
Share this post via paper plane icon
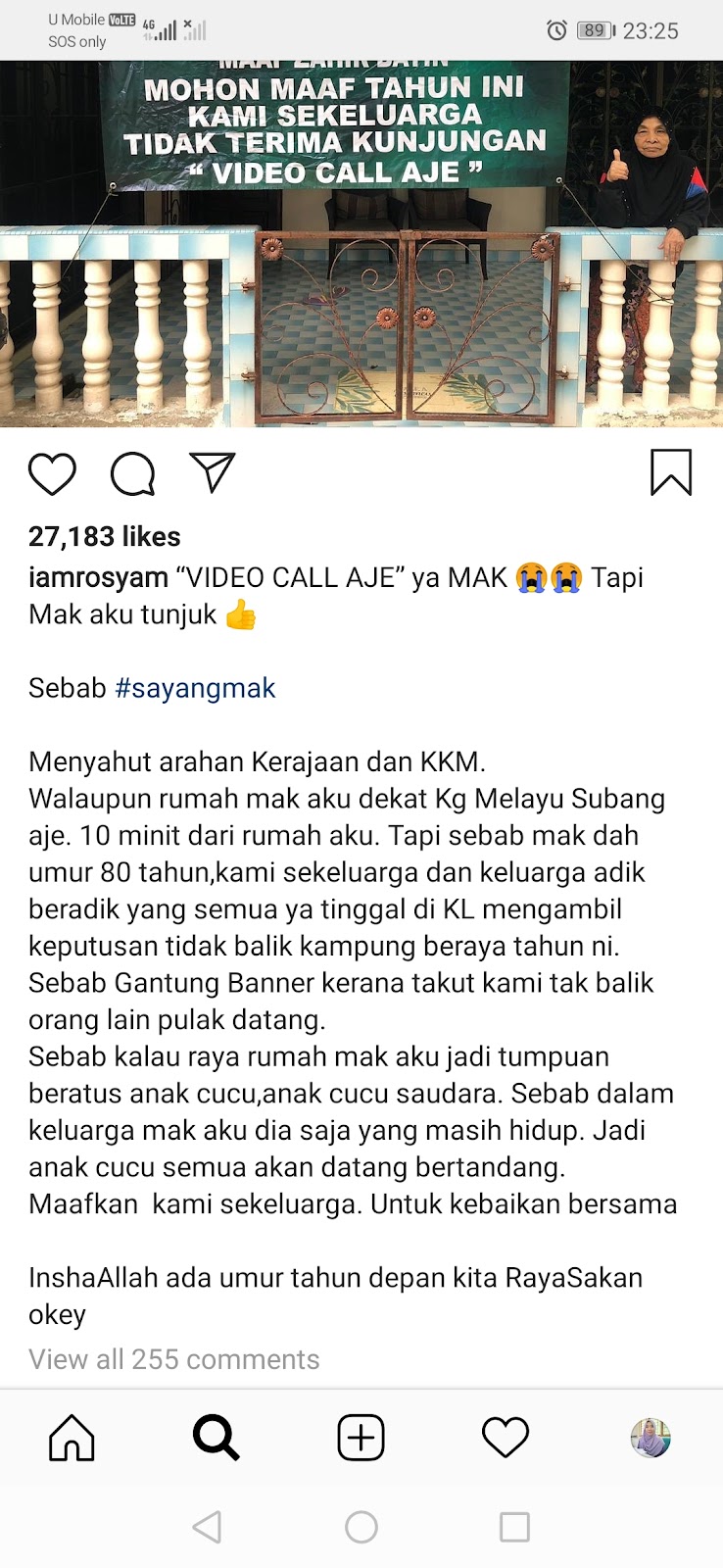tap(213, 472)
